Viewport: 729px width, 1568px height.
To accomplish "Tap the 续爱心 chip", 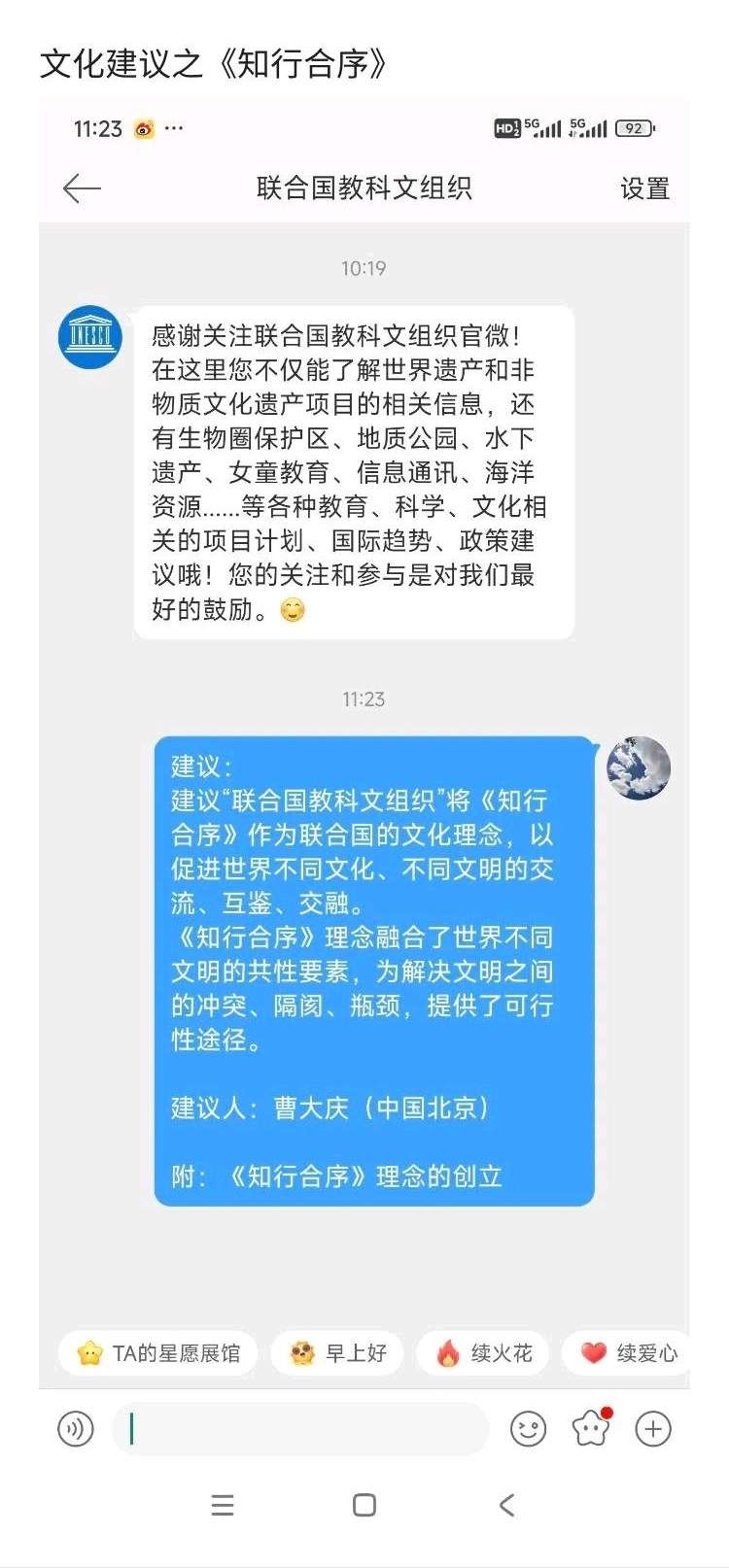I will [x=628, y=1352].
